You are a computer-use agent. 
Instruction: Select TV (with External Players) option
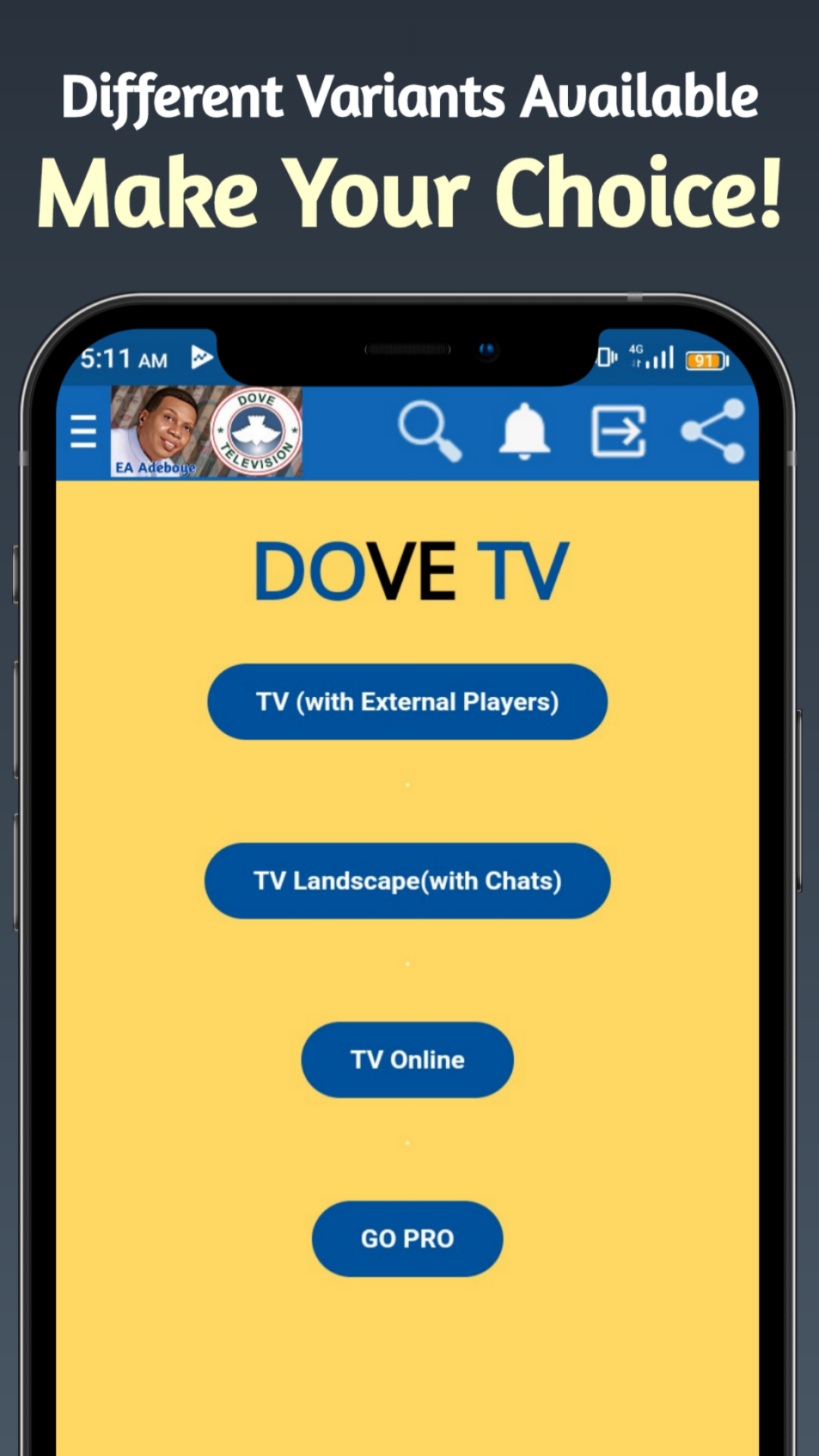pyautogui.click(x=407, y=701)
